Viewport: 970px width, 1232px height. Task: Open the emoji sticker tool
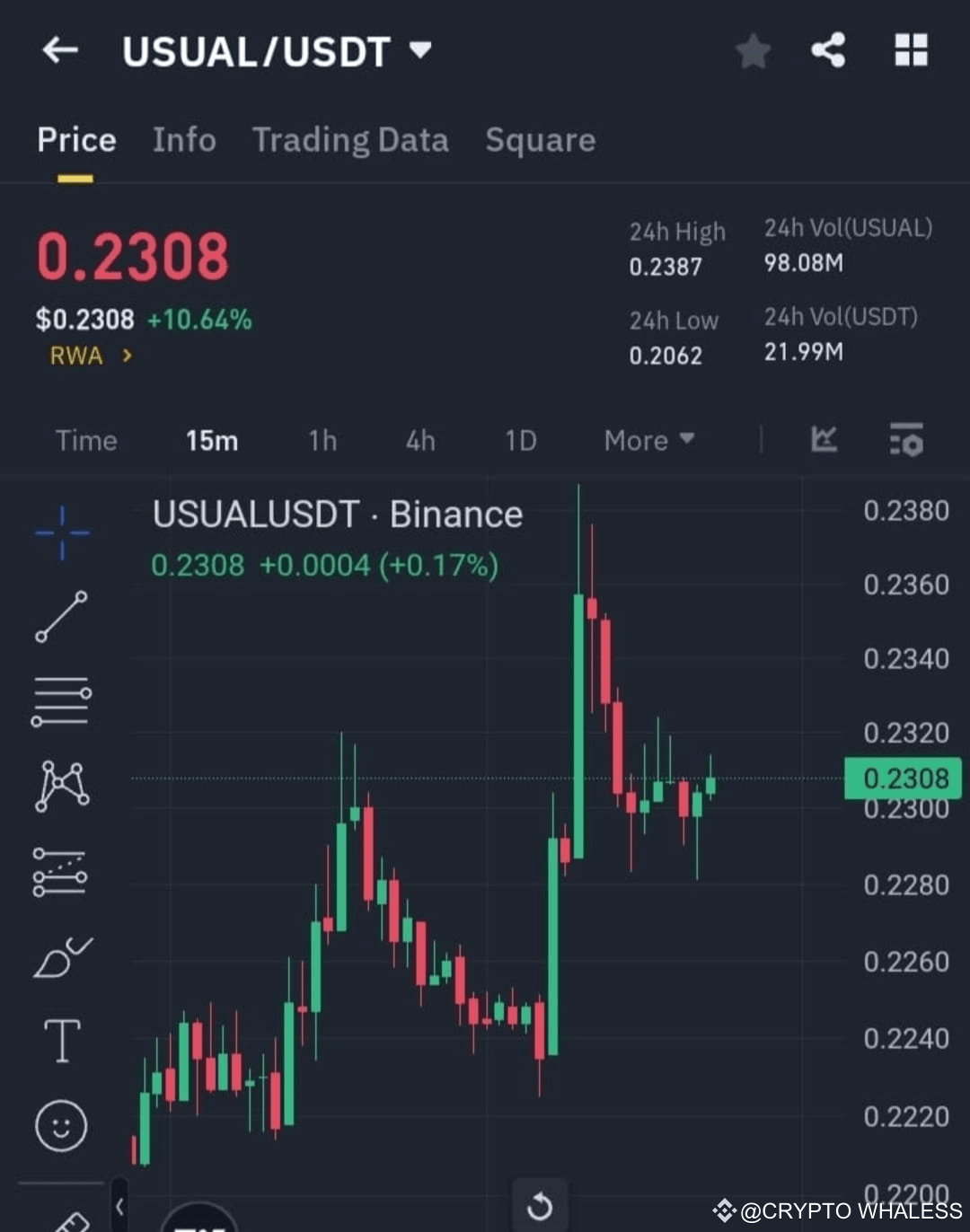pos(61,1125)
